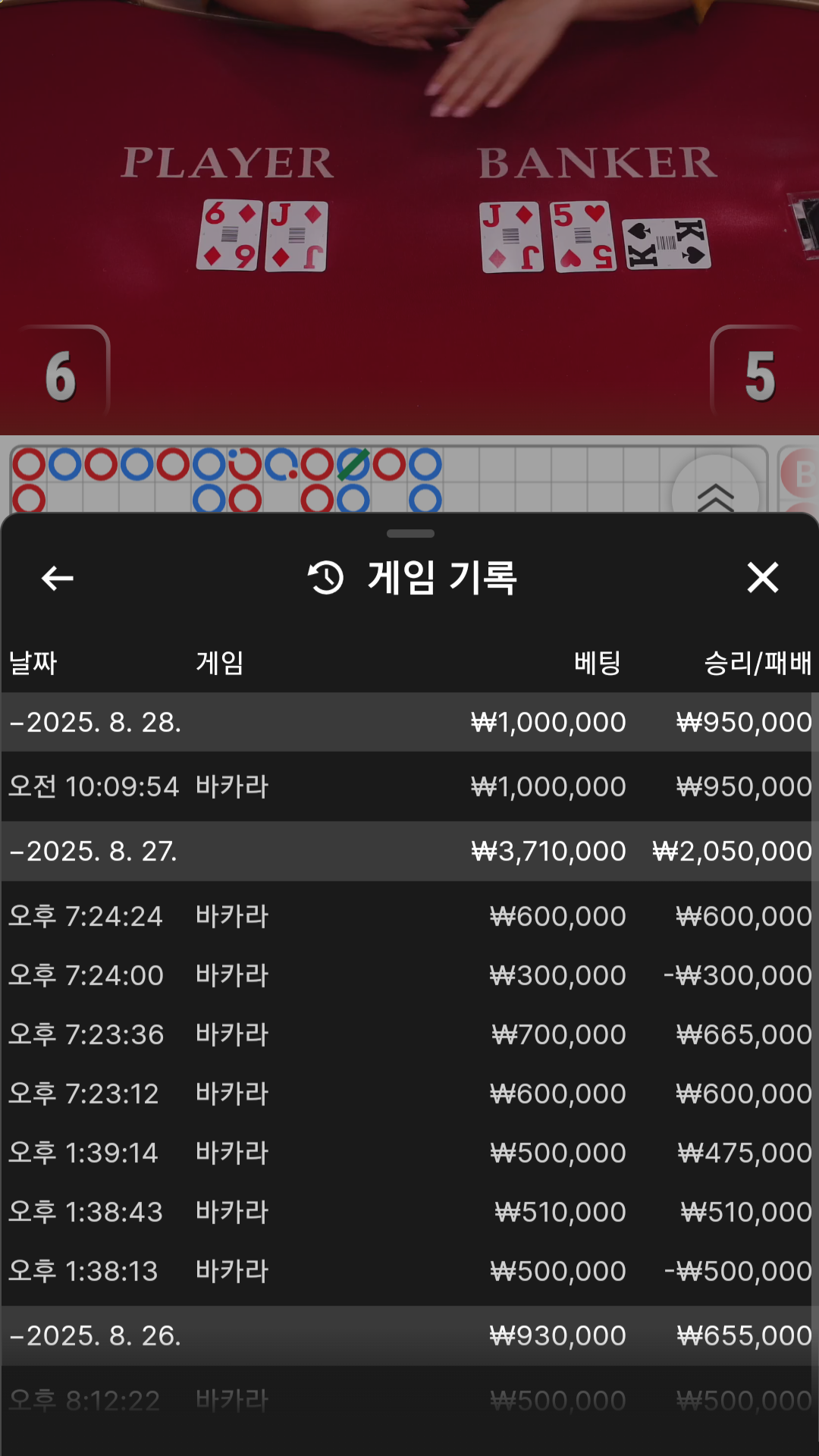
Task: Open the 오후 1:38:43 baccarat record
Action: pos(409,1212)
